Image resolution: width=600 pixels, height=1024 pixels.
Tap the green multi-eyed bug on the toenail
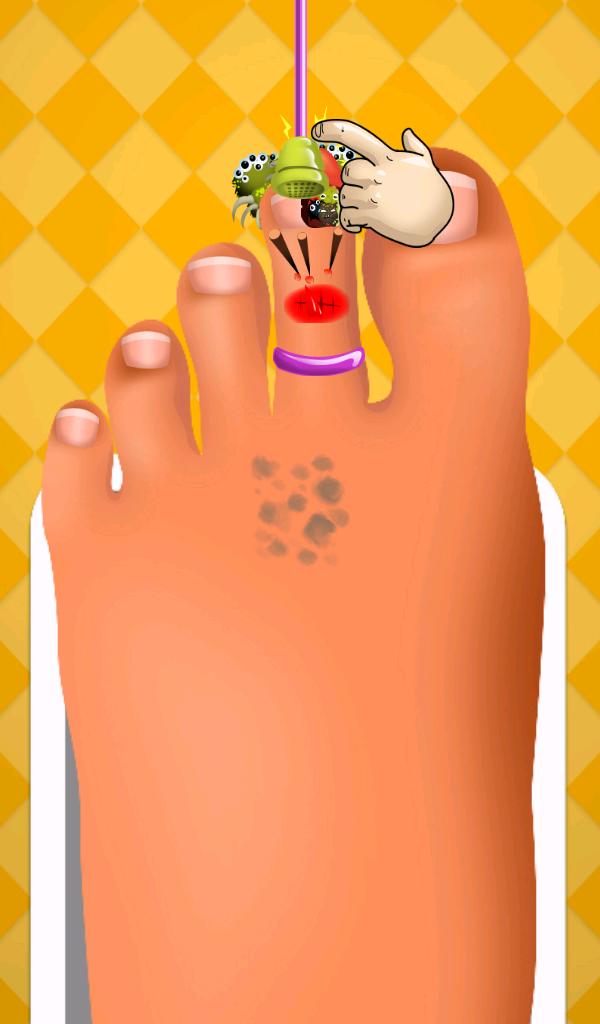(x=252, y=179)
